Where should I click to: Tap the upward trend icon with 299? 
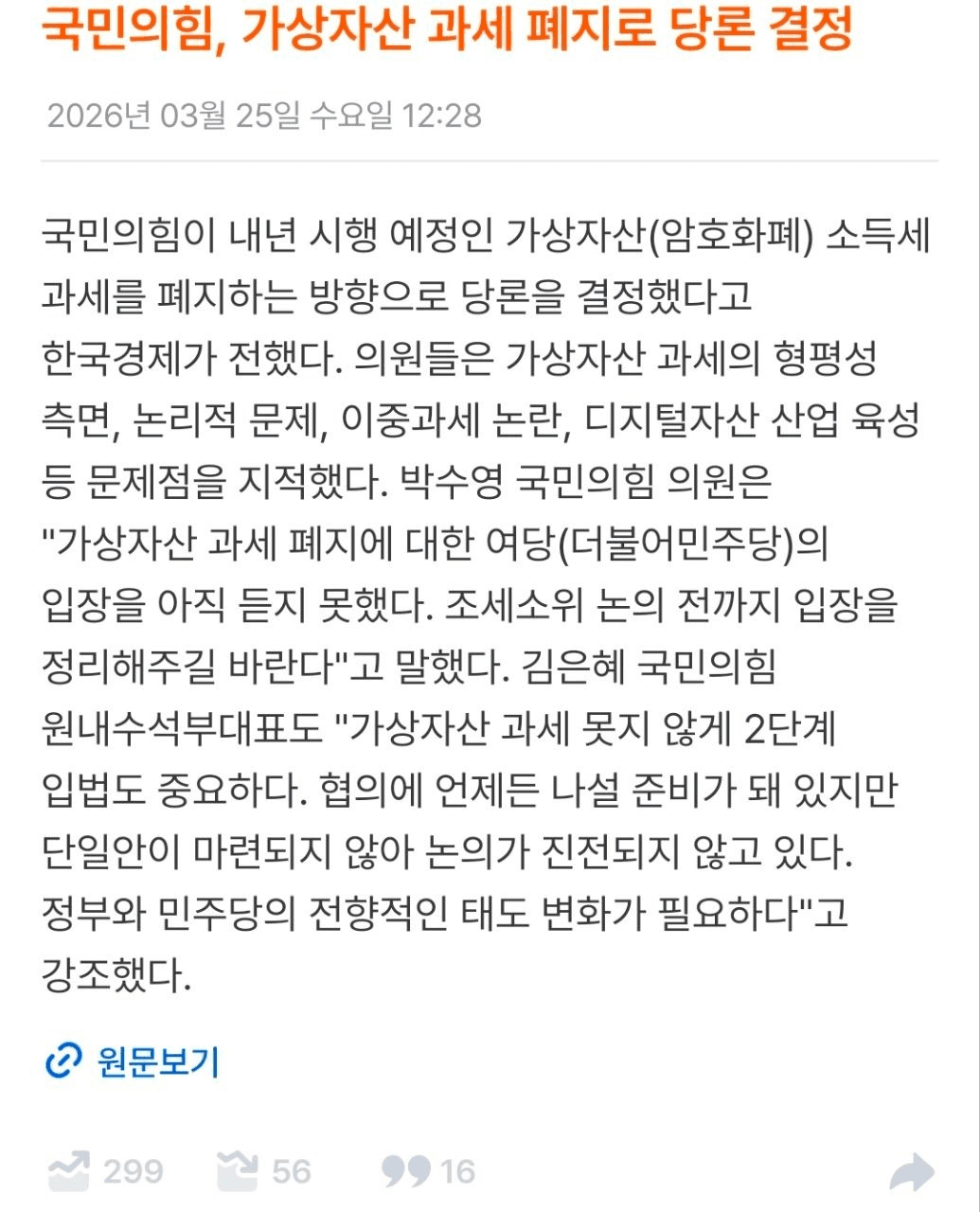[x=70, y=1171]
